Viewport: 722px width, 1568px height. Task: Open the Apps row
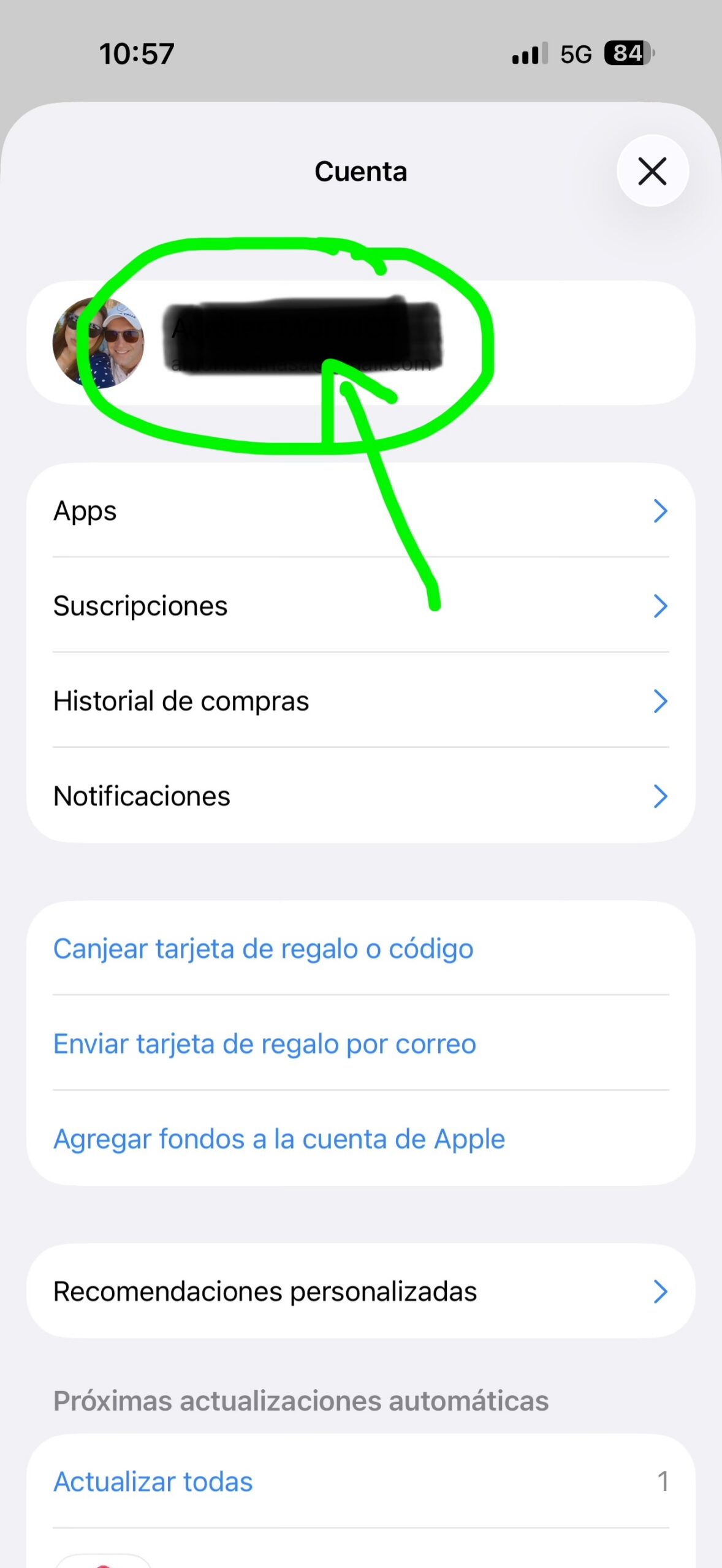click(360, 511)
